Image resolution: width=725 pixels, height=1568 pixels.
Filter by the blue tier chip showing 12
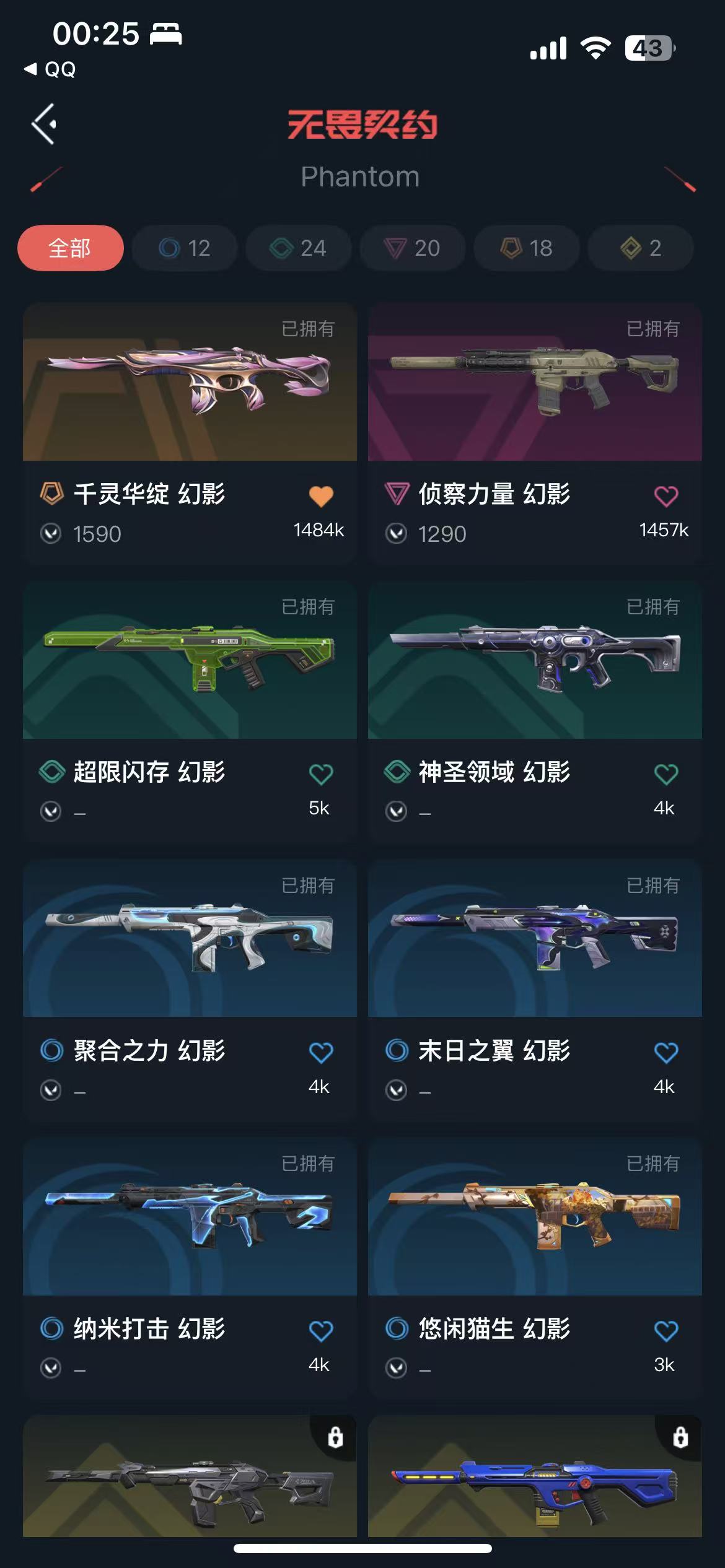pos(185,248)
